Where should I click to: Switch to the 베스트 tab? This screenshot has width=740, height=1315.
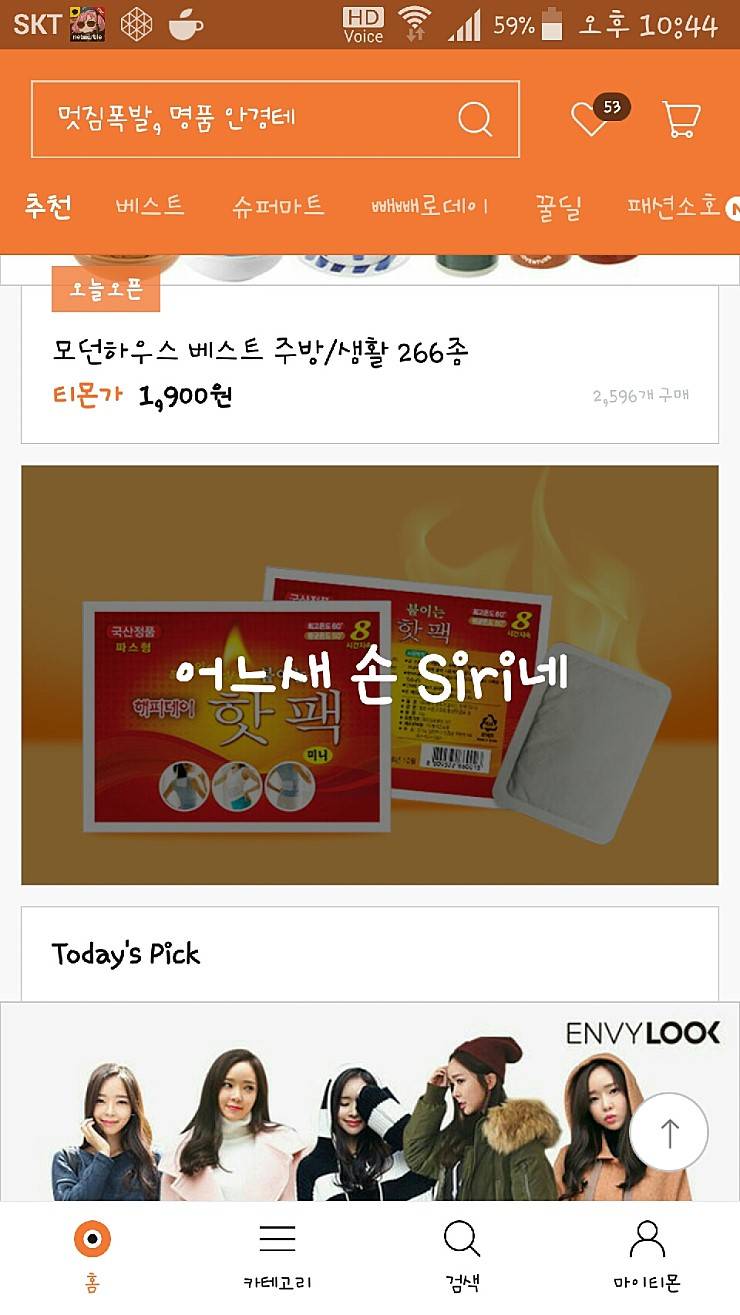point(150,207)
